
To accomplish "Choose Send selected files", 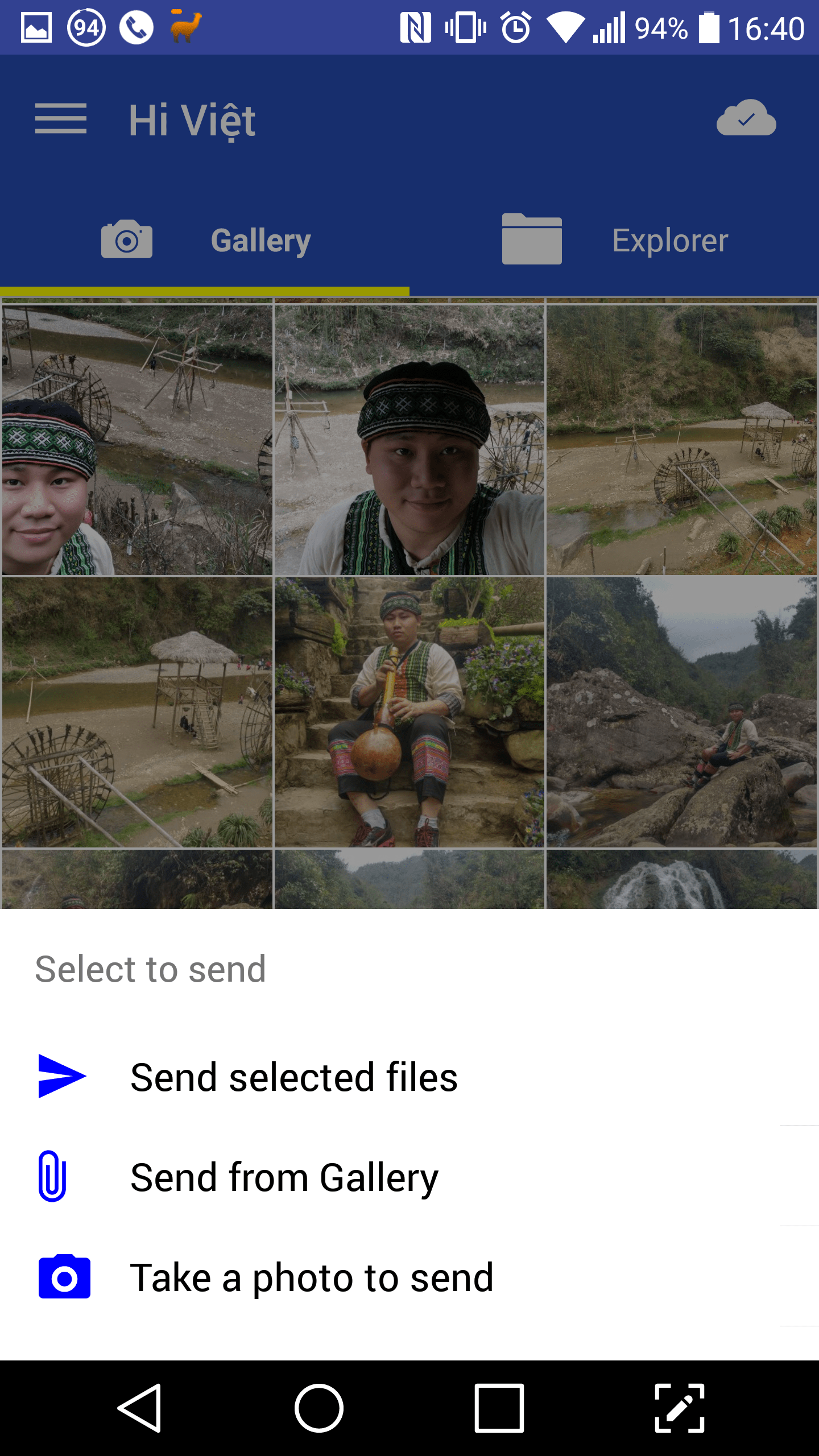I will (x=293, y=1077).
